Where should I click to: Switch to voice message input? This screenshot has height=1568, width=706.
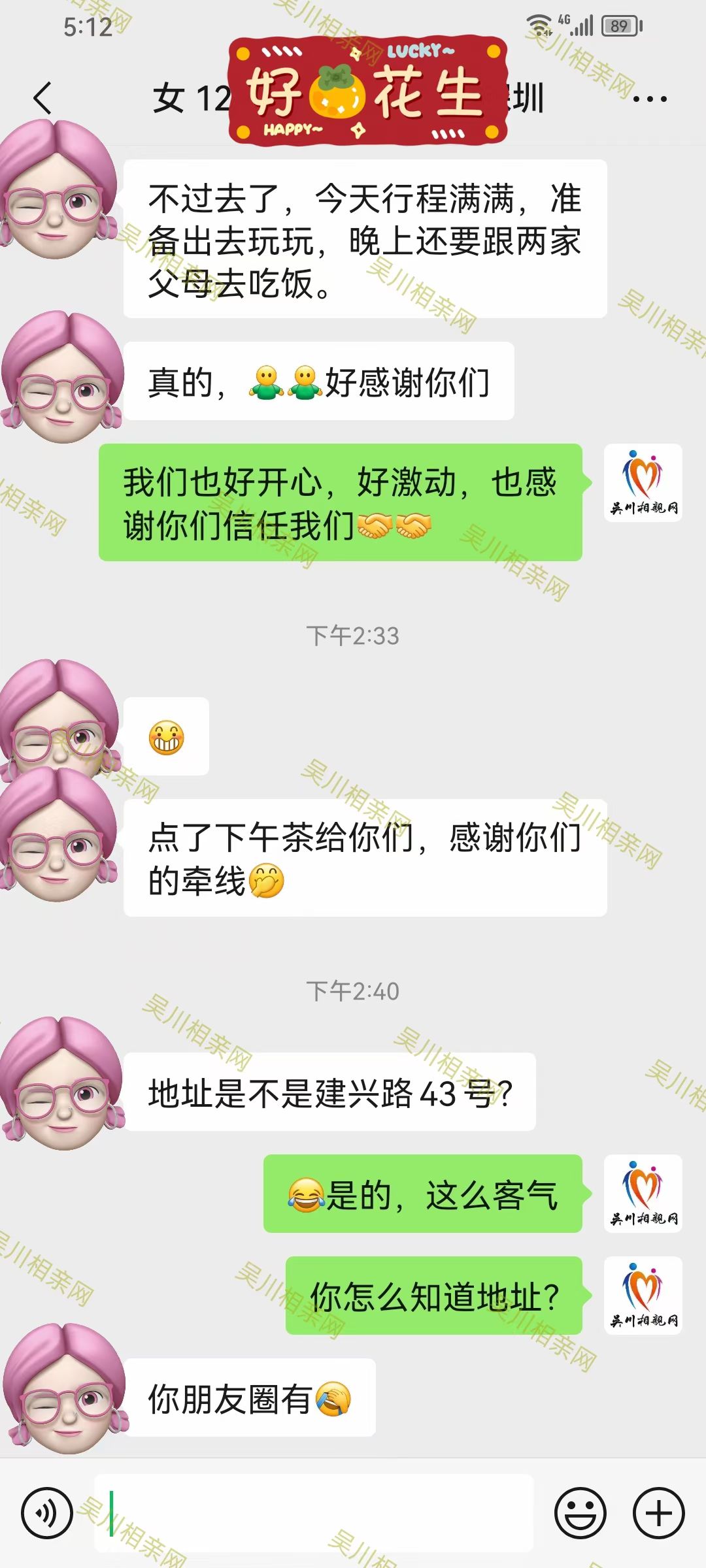click(46, 1512)
